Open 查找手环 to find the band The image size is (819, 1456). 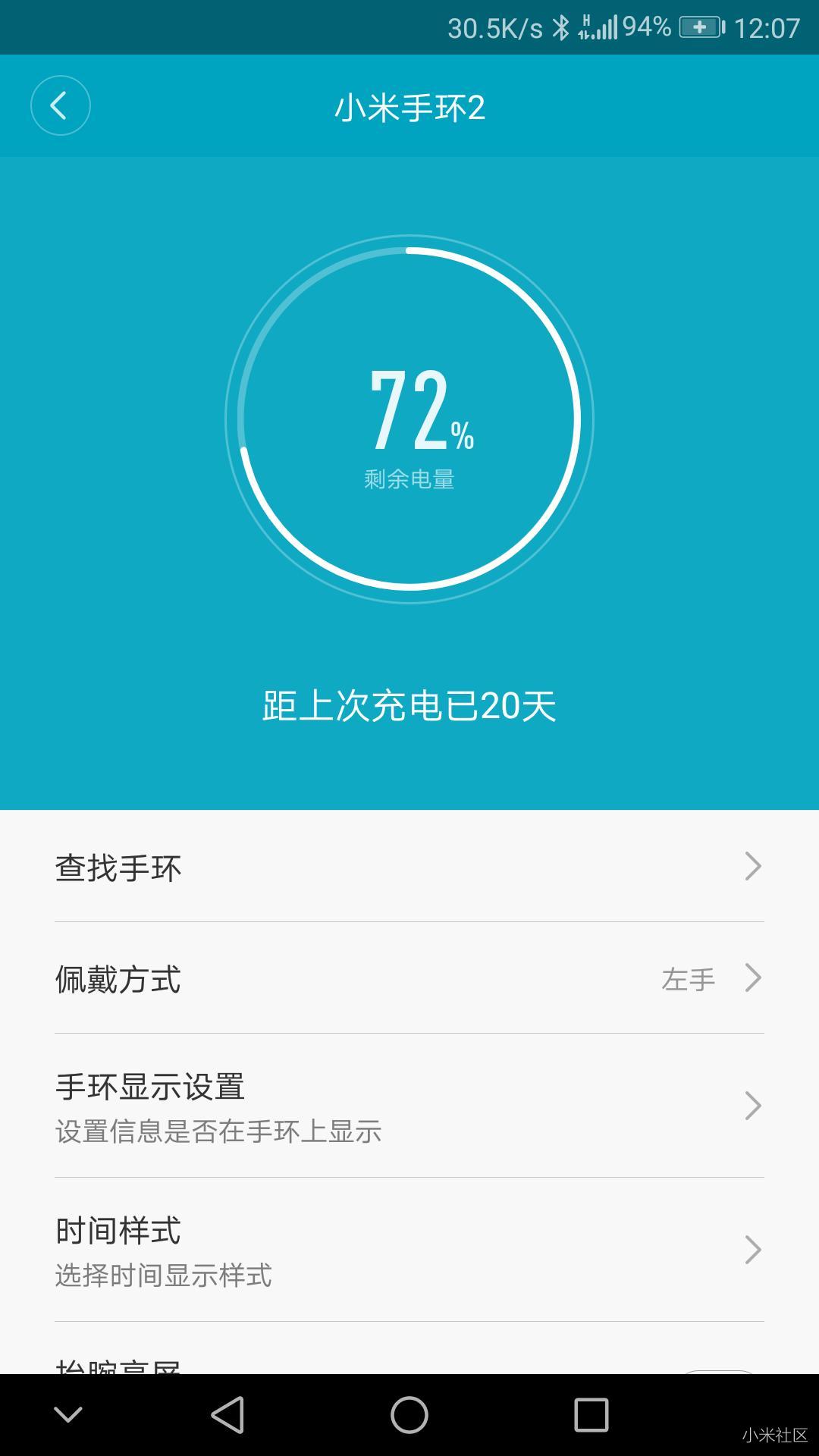point(409,867)
